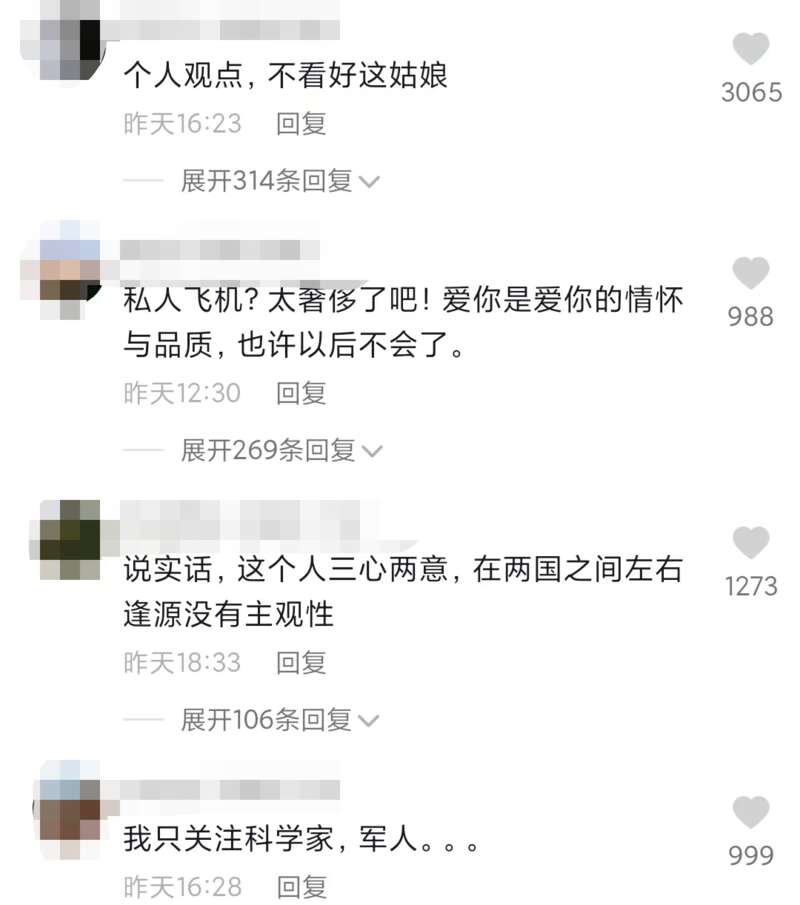Open avatar of the '说实话' commenter
The width and height of the screenshot is (800, 905).
click(x=70, y=538)
